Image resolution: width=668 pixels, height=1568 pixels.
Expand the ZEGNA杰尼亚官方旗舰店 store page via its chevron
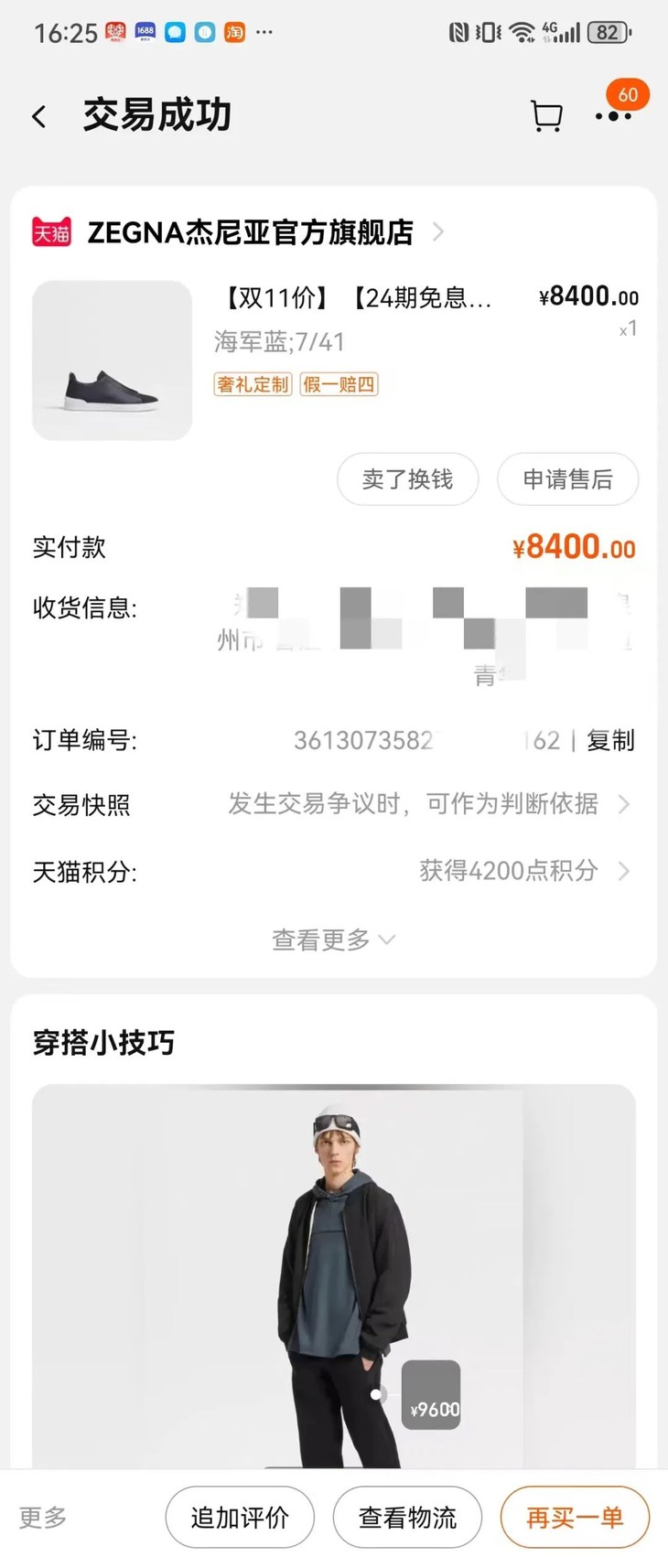(x=437, y=231)
